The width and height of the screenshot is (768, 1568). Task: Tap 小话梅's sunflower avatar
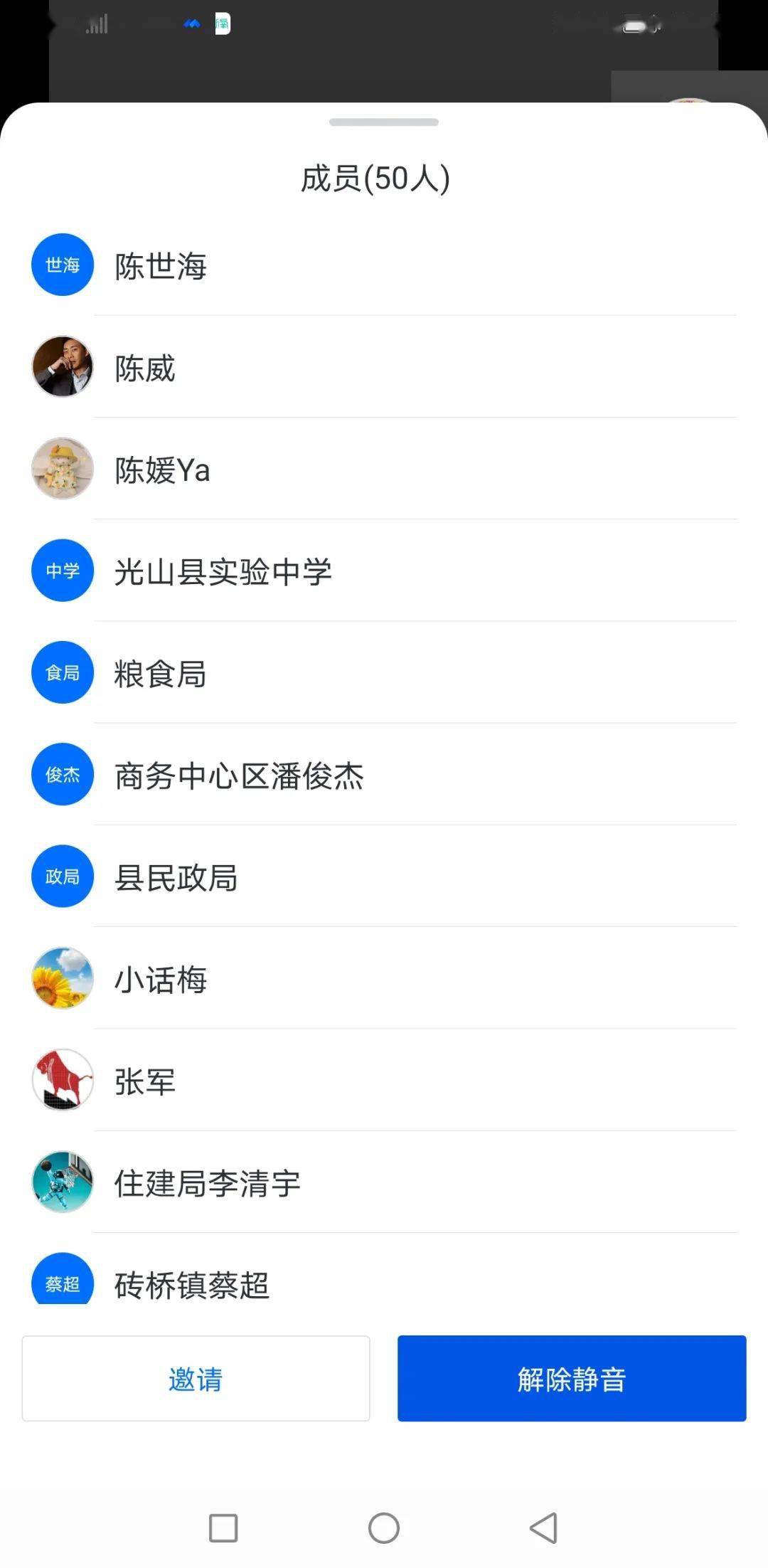pos(62,979)
